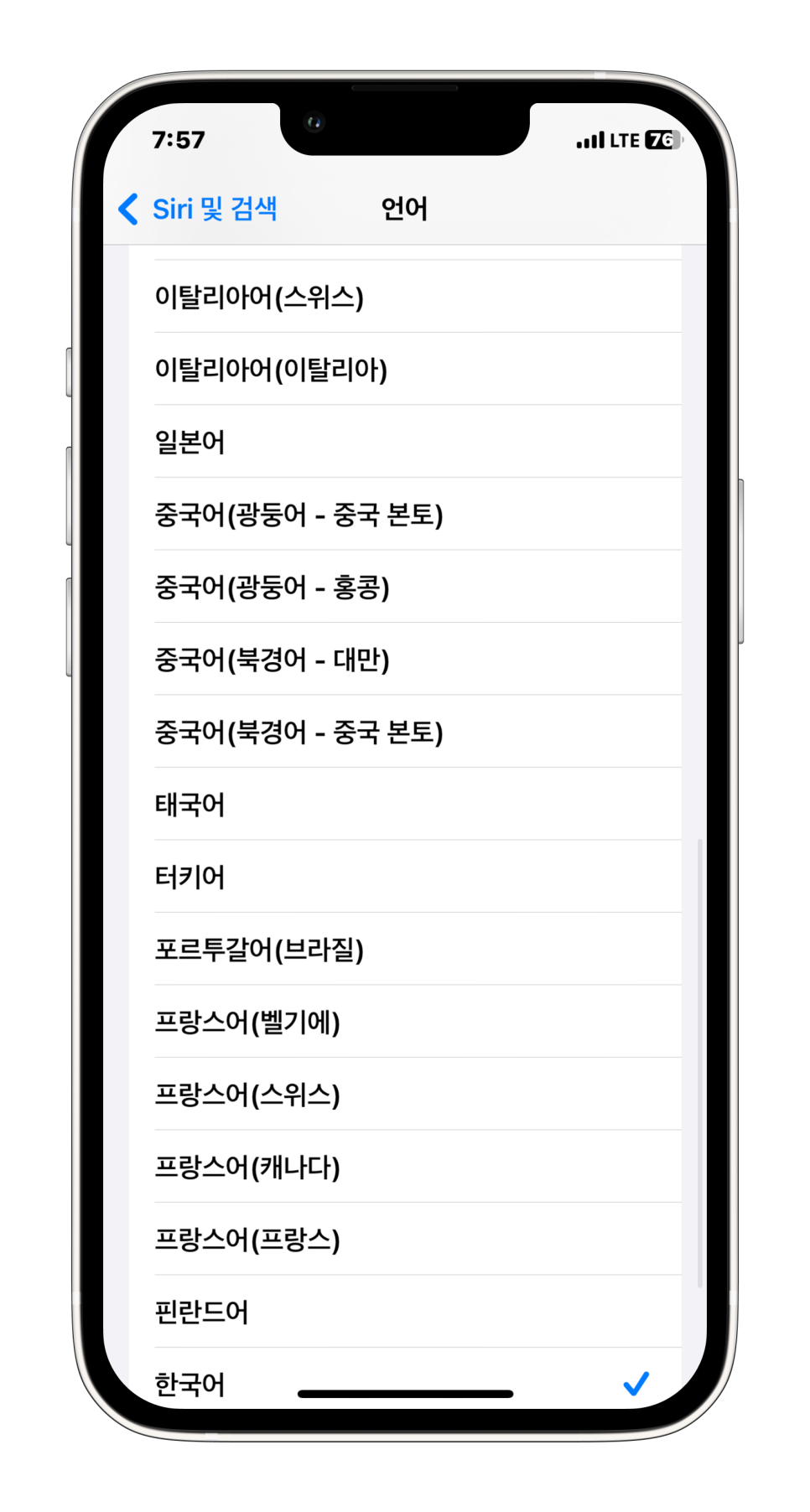The image size is (810, 1512).
Task: Tap the checked 한국어 row
Action: pyautogui.click(x=405, y=1379)
